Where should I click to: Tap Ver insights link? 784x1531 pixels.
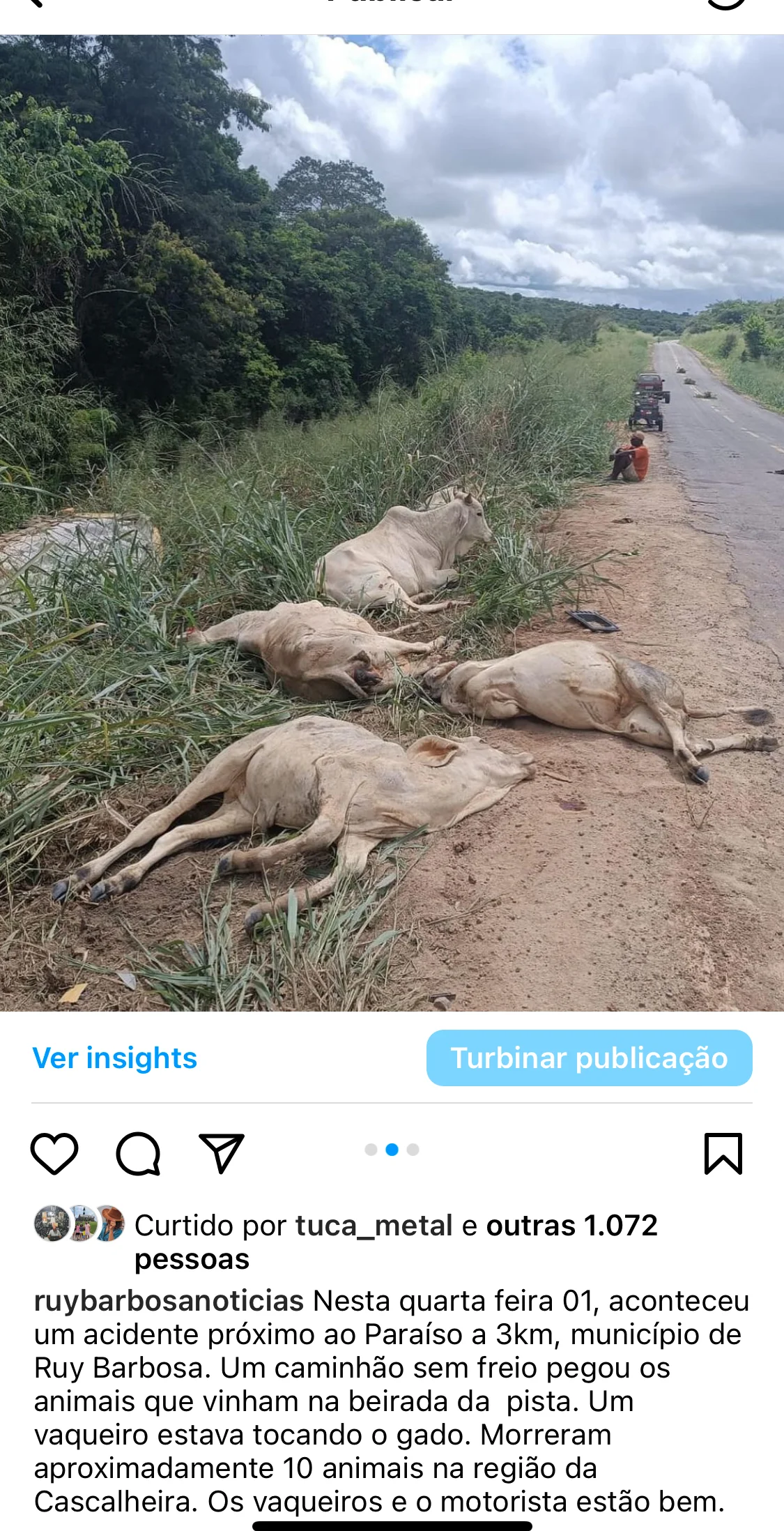click(115, 1058)
